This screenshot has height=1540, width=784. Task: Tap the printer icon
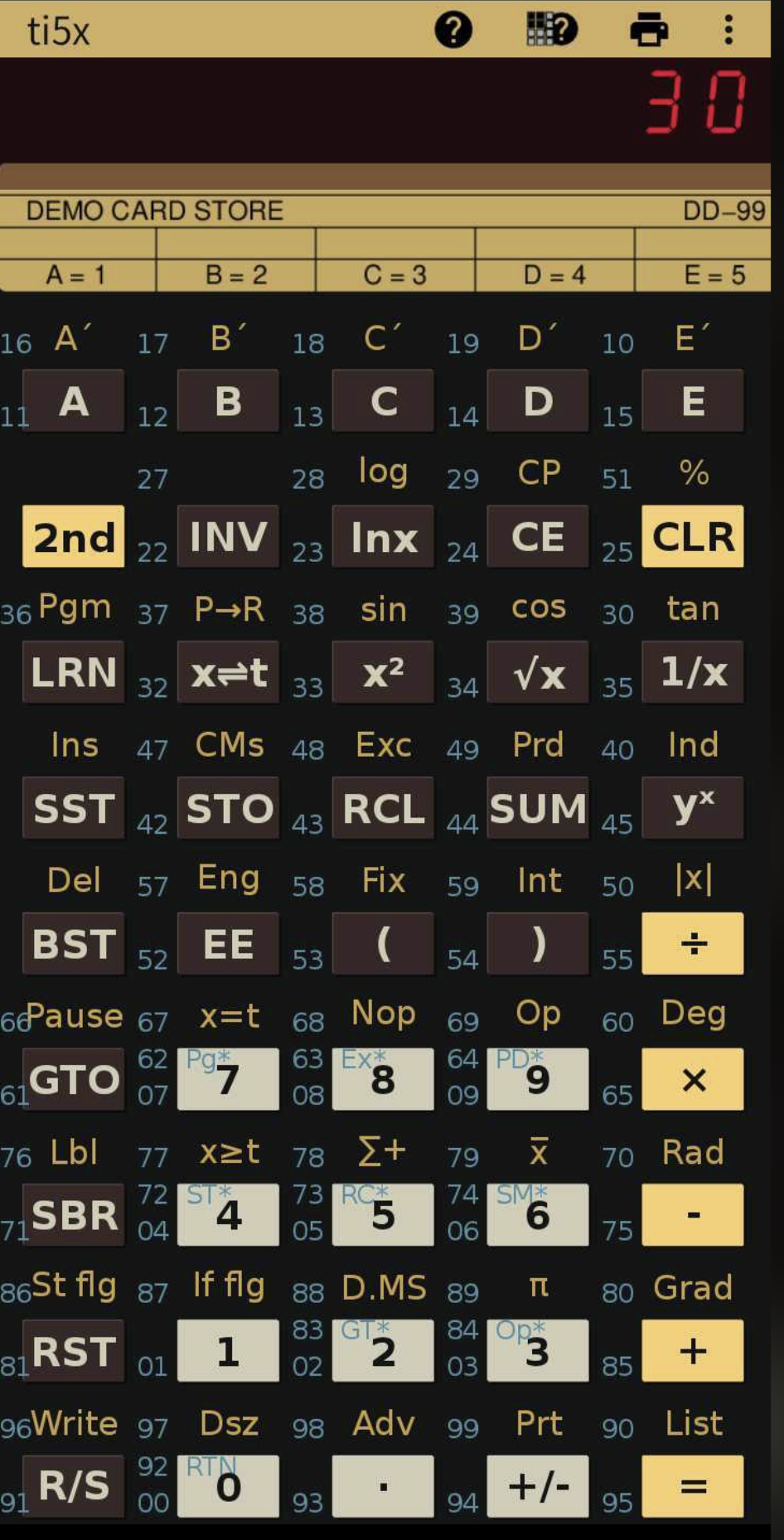[648, 31]
